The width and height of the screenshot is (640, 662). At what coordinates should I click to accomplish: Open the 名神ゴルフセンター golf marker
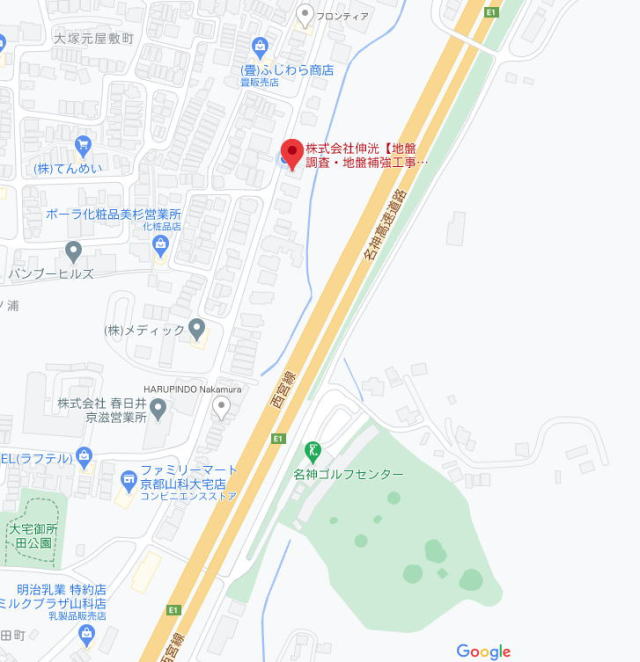coord(313,451)
